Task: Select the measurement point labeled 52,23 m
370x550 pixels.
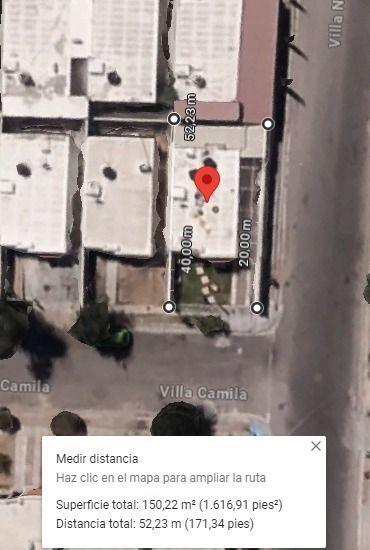Action: pyautogui.click(x=174, y=119)
